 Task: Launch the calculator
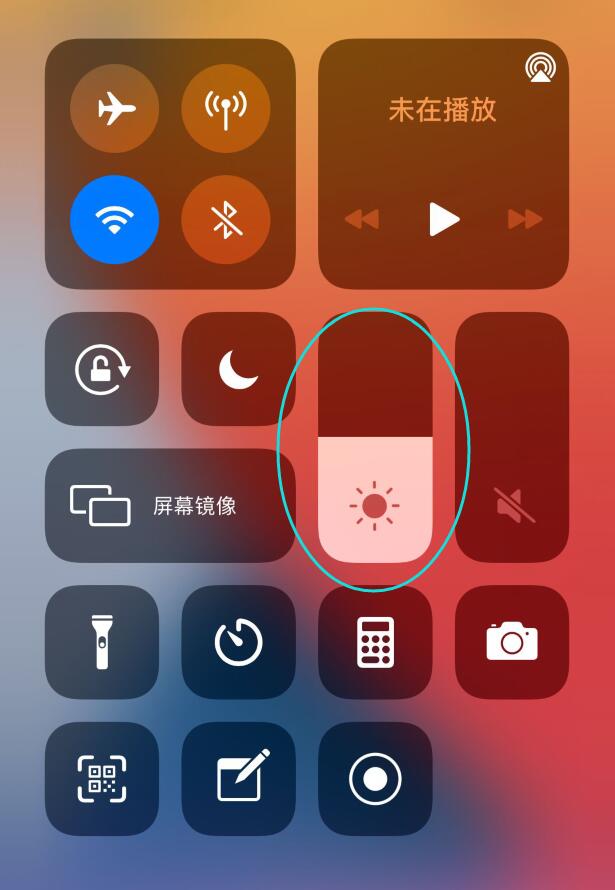point(375,642)
